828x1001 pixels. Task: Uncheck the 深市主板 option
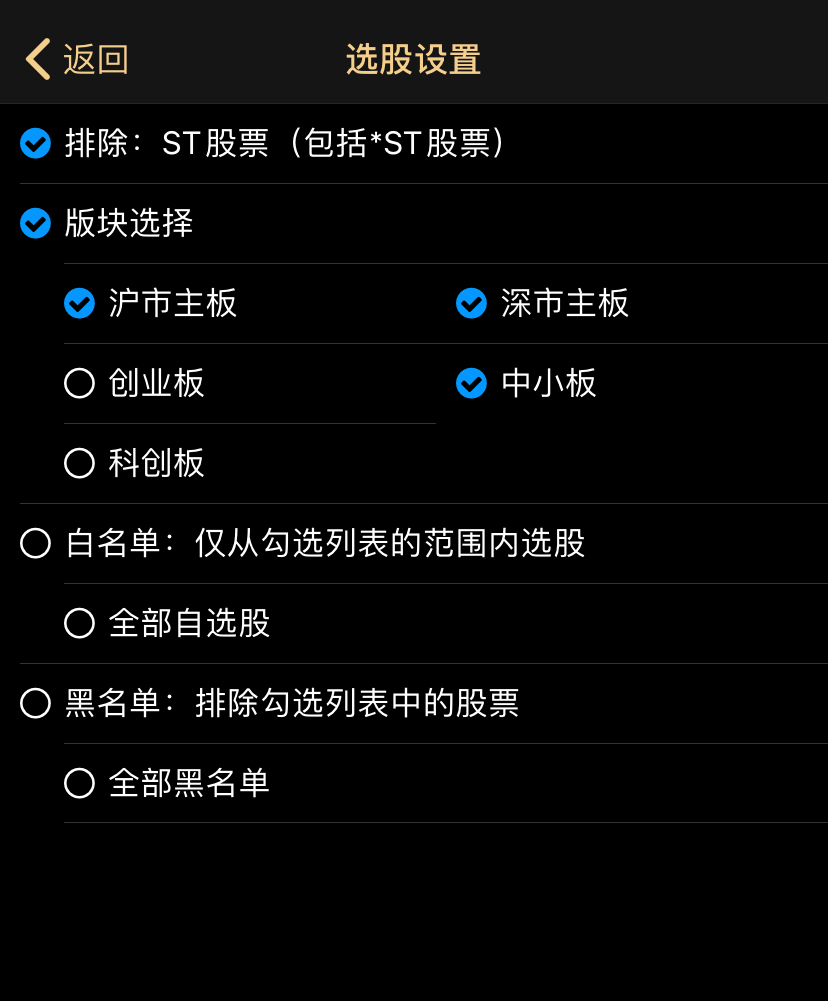tap(471, 304)
